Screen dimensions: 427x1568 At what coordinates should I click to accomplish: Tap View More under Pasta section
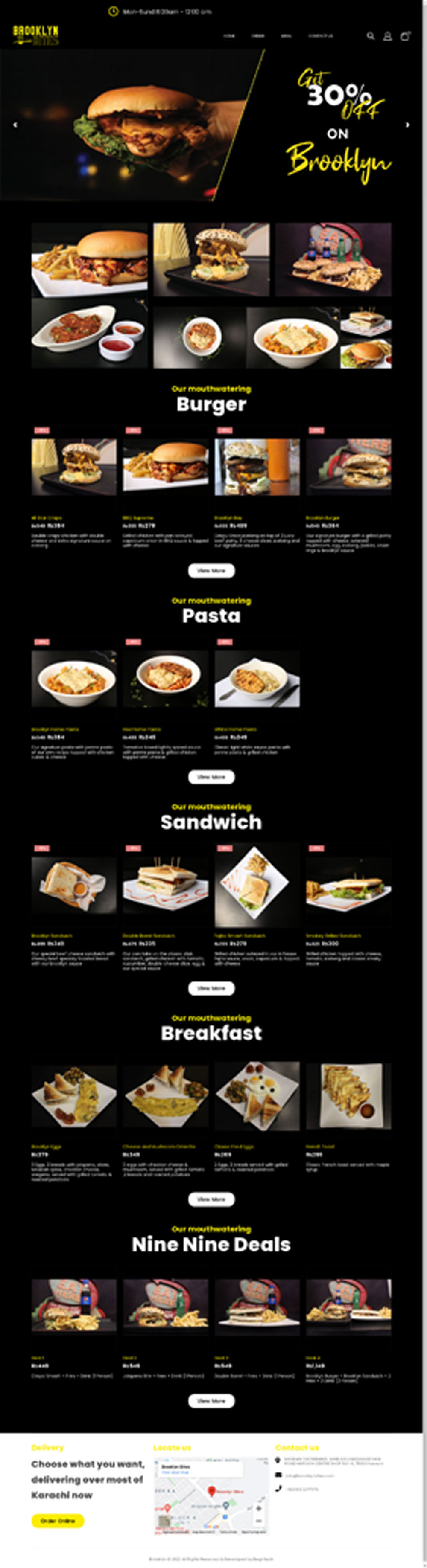pyautogui.click(x=211, y=777)
